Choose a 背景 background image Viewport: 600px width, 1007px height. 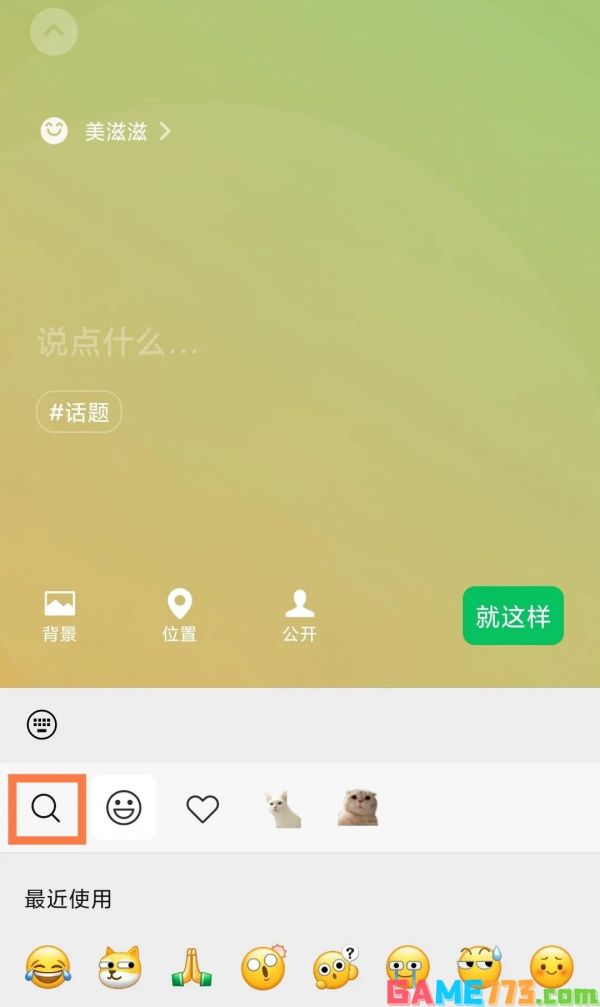[60, 615]
